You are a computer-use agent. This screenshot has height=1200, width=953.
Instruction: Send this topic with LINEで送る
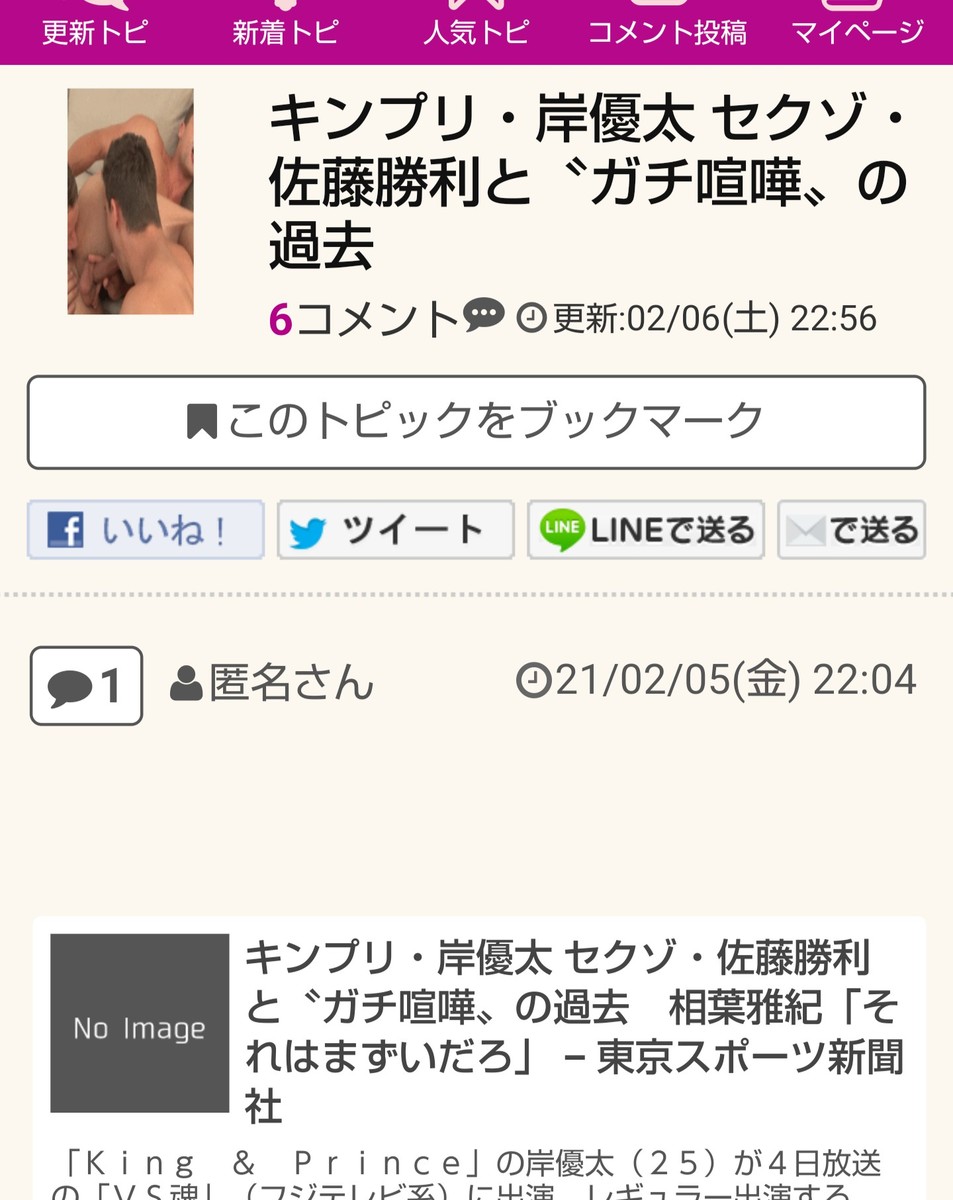point(646,530)
